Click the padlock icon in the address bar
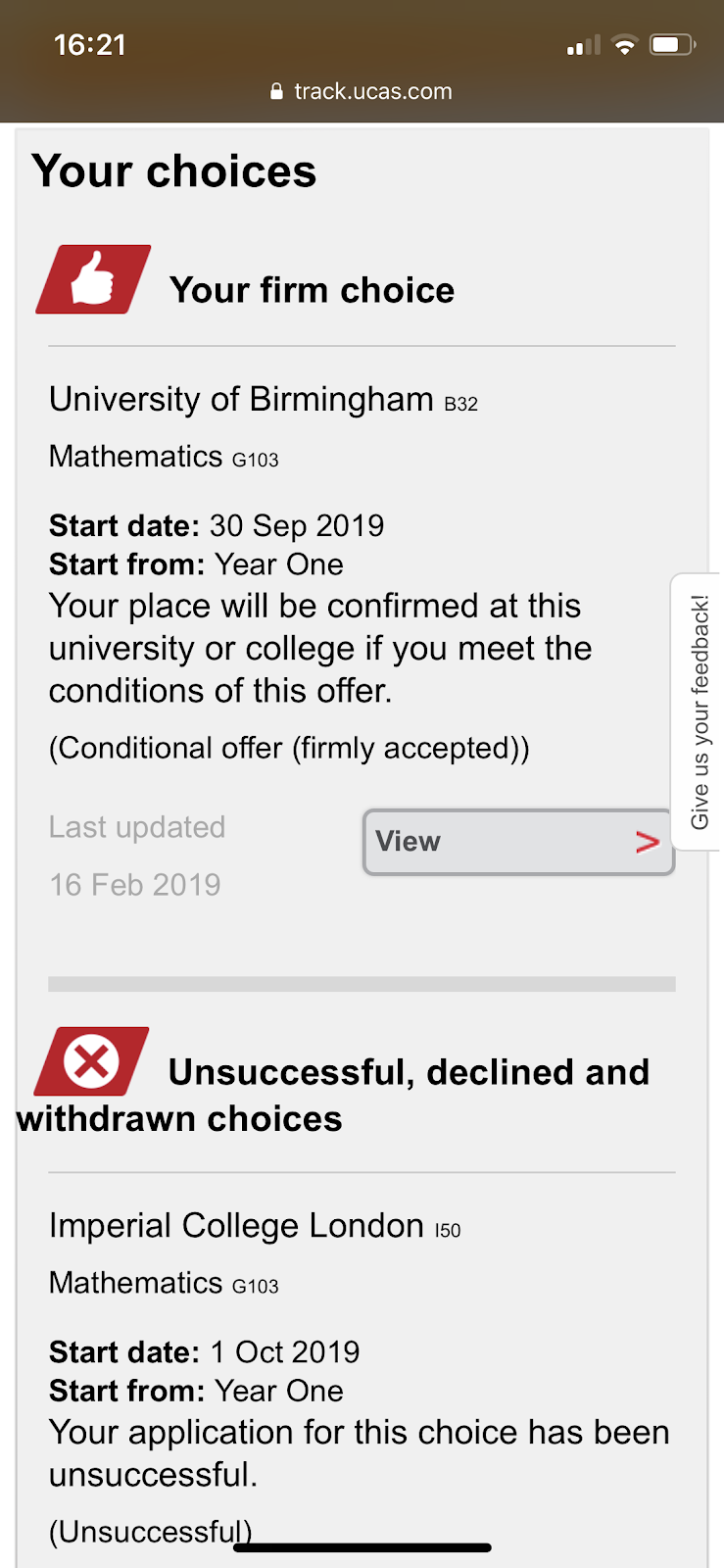The height and width of the screenshot is (1568, 724). click(x=276, y=91)
